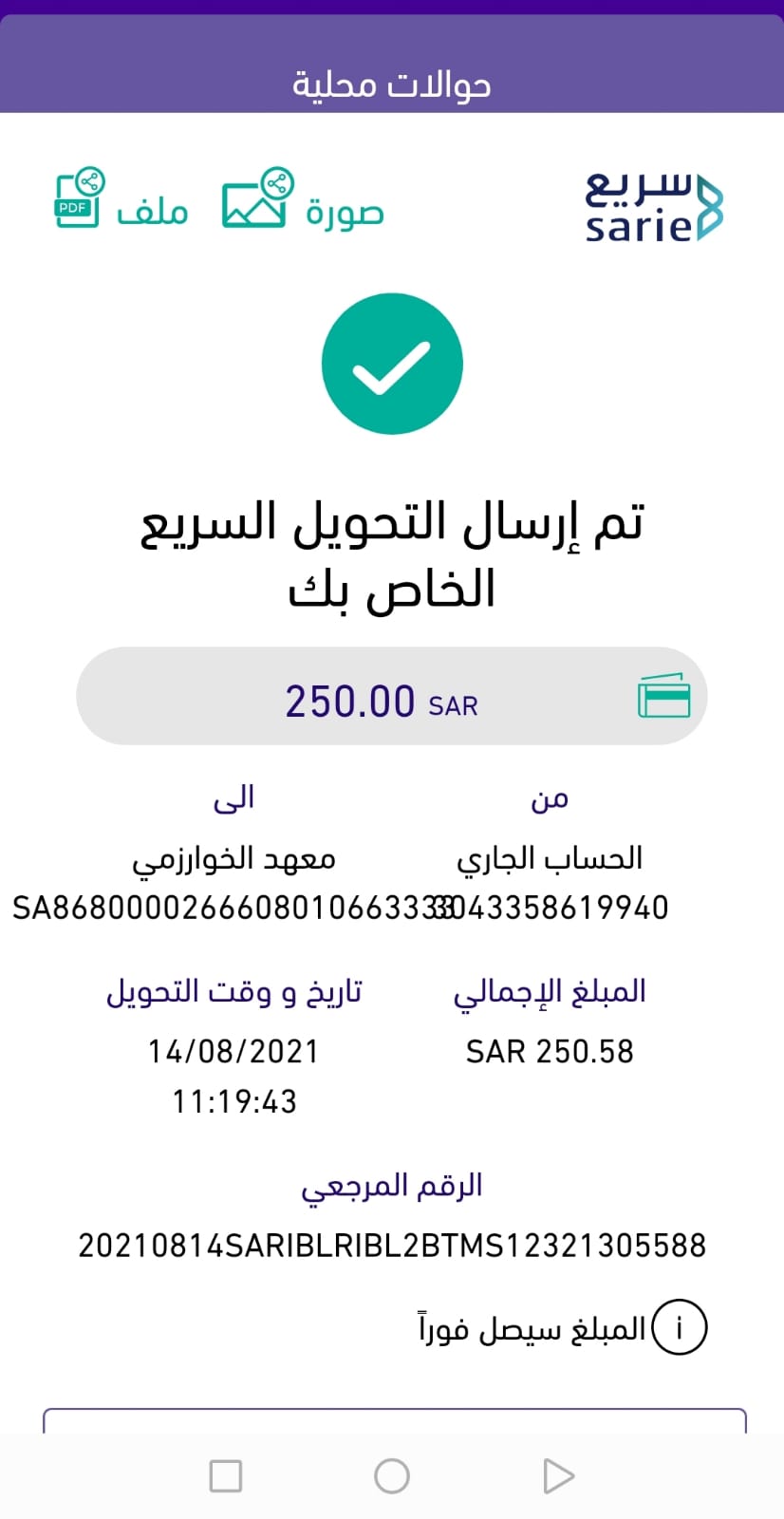Tap the system back button
The width and height of the screenshot is (784, 1519).
tap(558, 1476)
